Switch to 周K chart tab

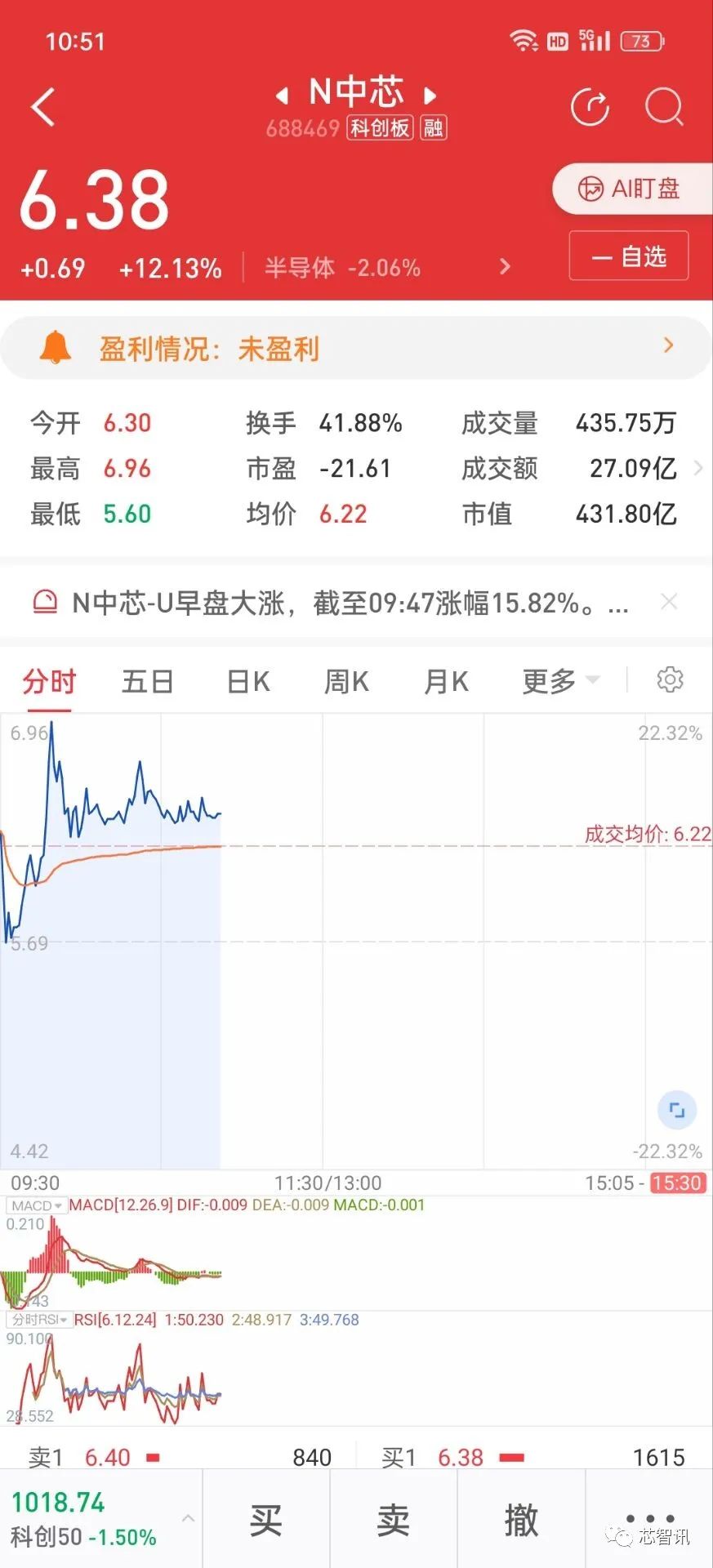(x=346, y=681)
